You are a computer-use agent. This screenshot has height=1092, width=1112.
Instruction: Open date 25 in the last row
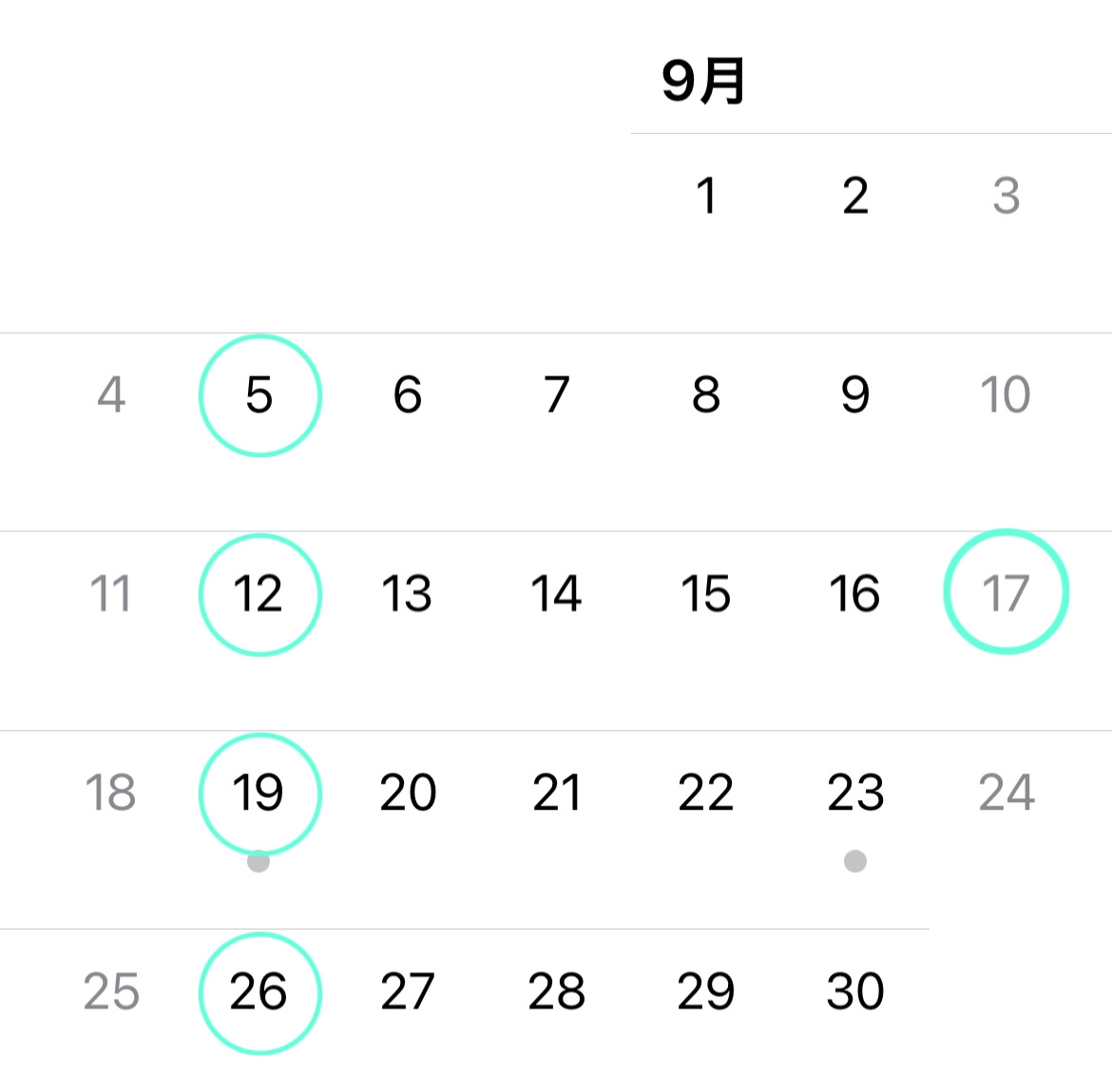111,992
